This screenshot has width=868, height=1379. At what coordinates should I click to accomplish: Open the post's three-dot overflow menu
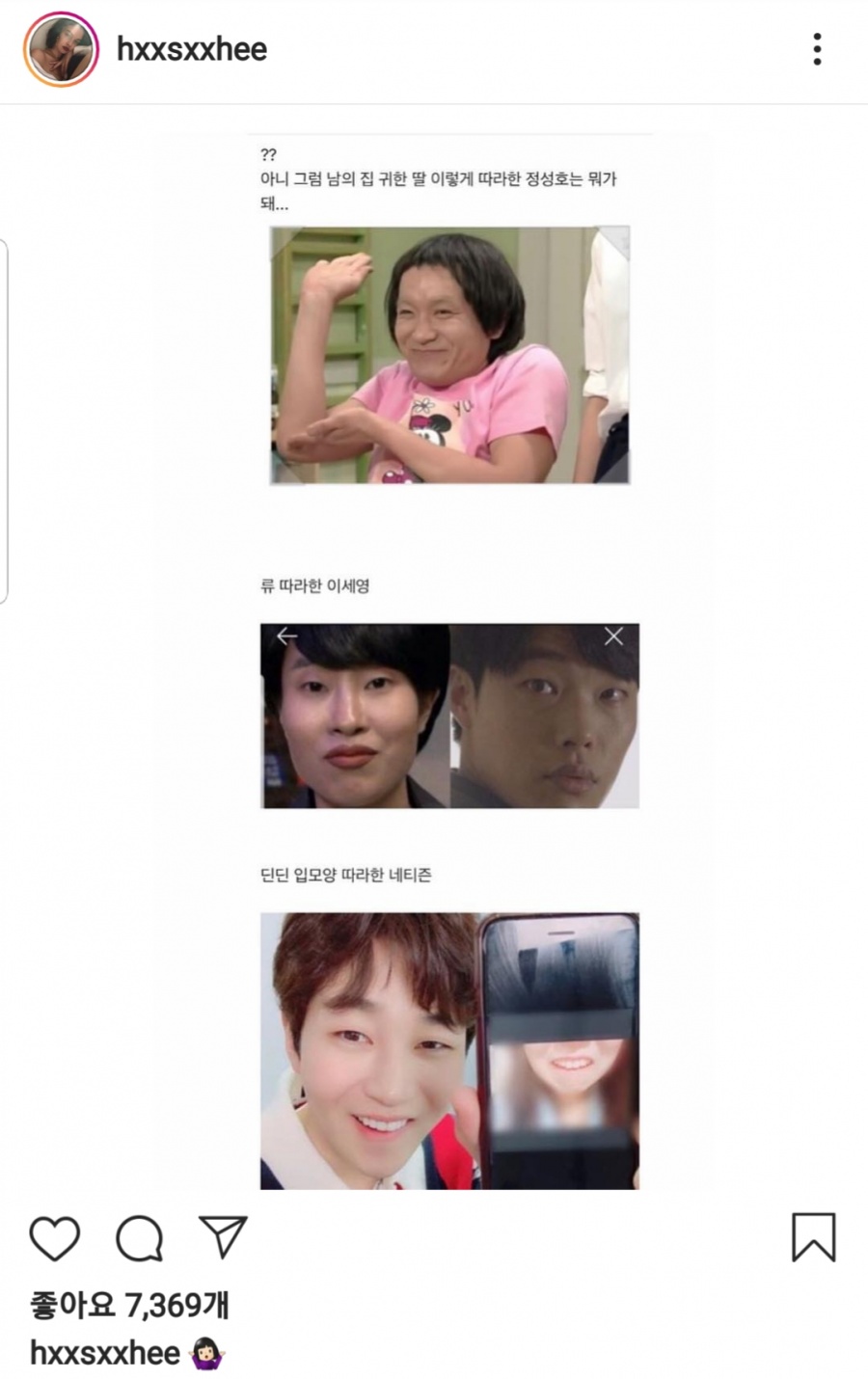coord(817,49)
